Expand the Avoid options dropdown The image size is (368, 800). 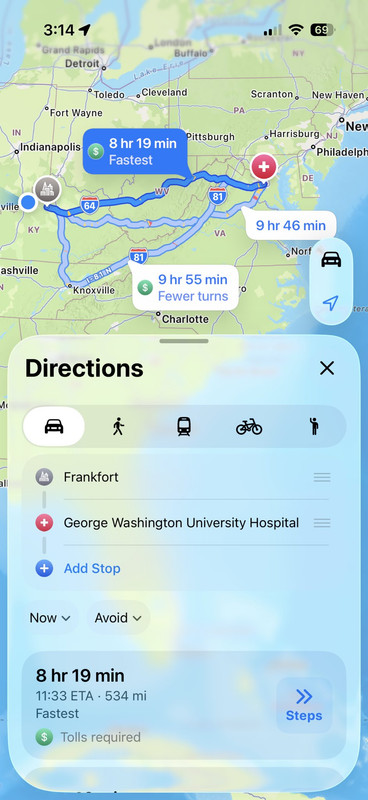[x=118, y=618]
